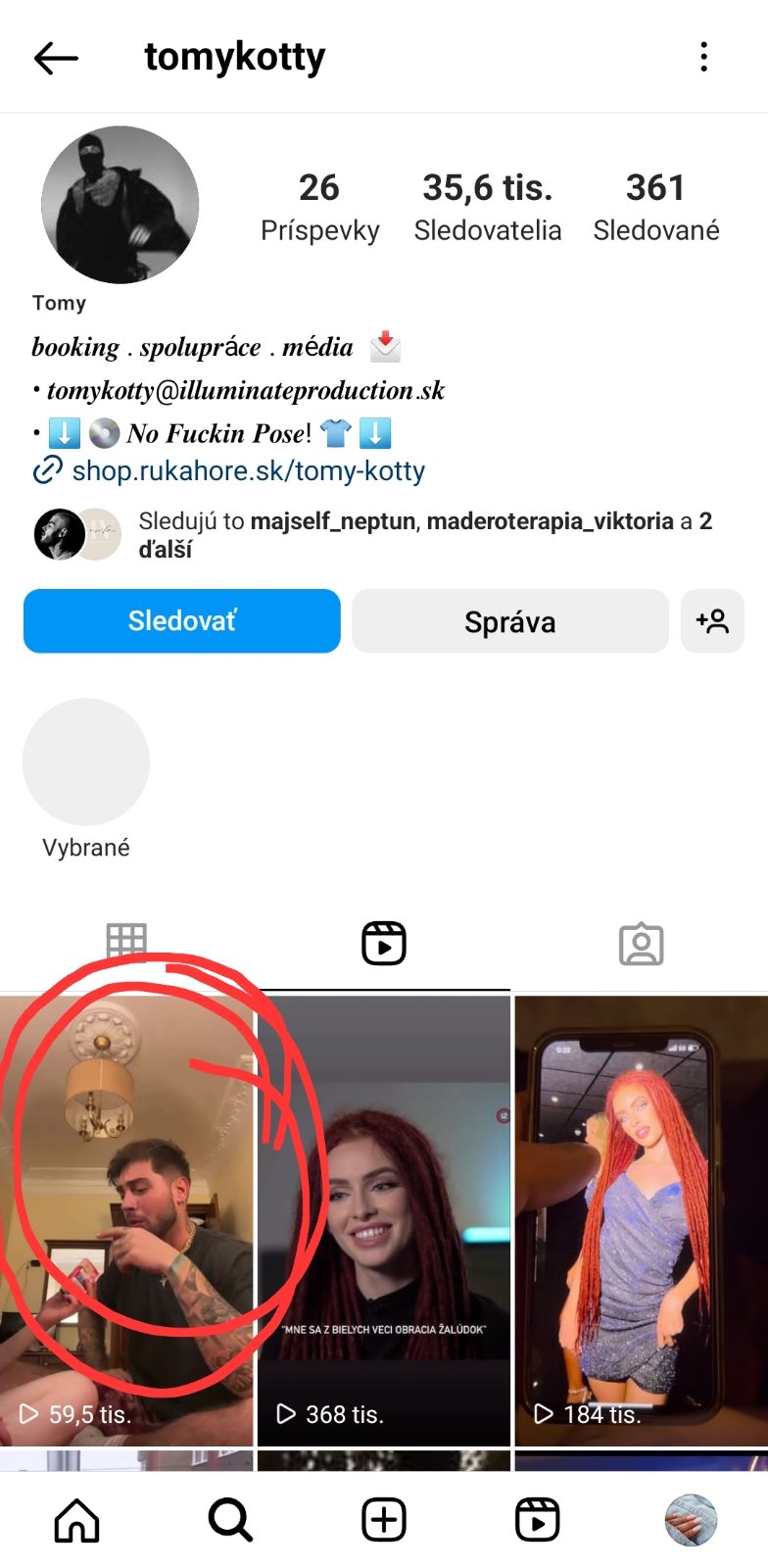Open your own profile from bottom bar
Image resolution: width=768 pixels, height=1568 pixels.
691,1520
